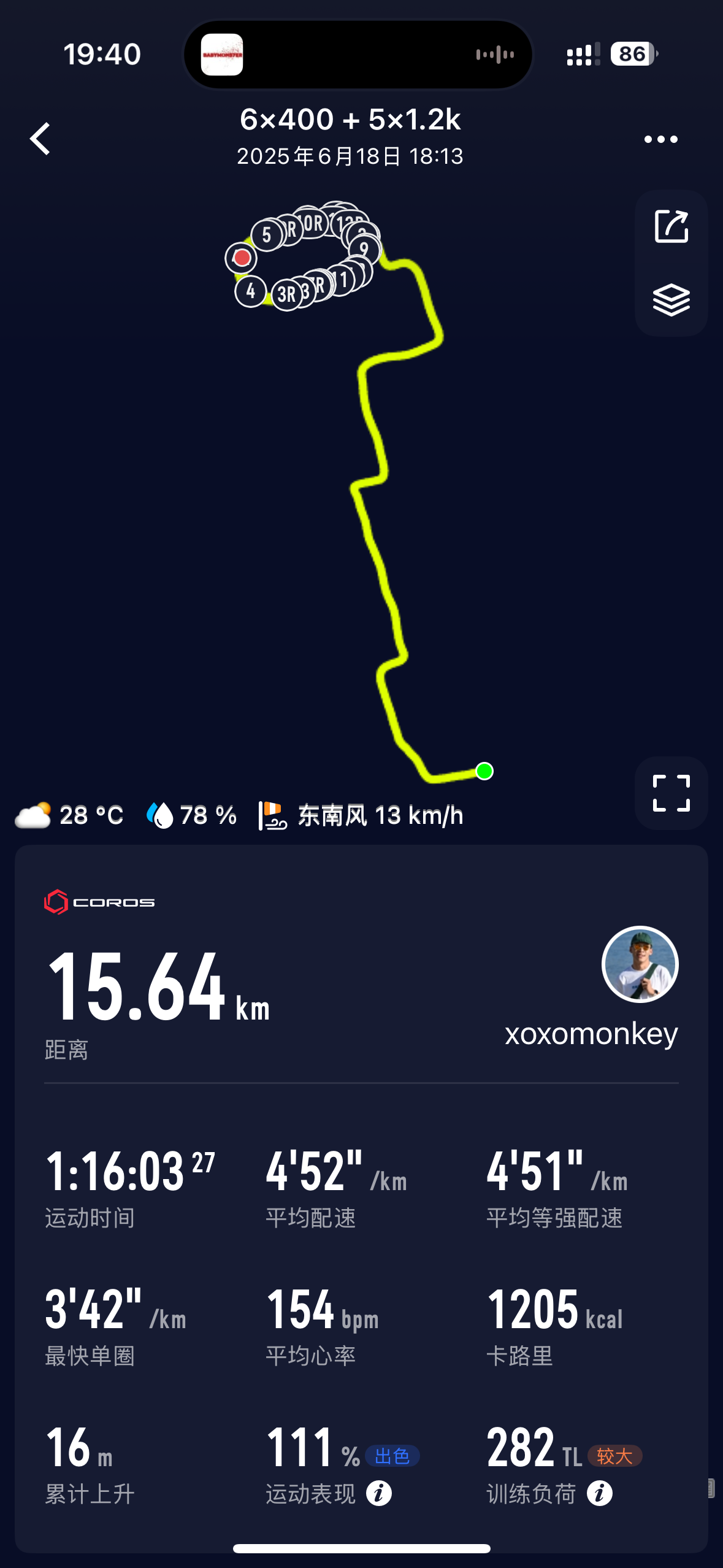Show info about 训练负荷

[600, 1493]
